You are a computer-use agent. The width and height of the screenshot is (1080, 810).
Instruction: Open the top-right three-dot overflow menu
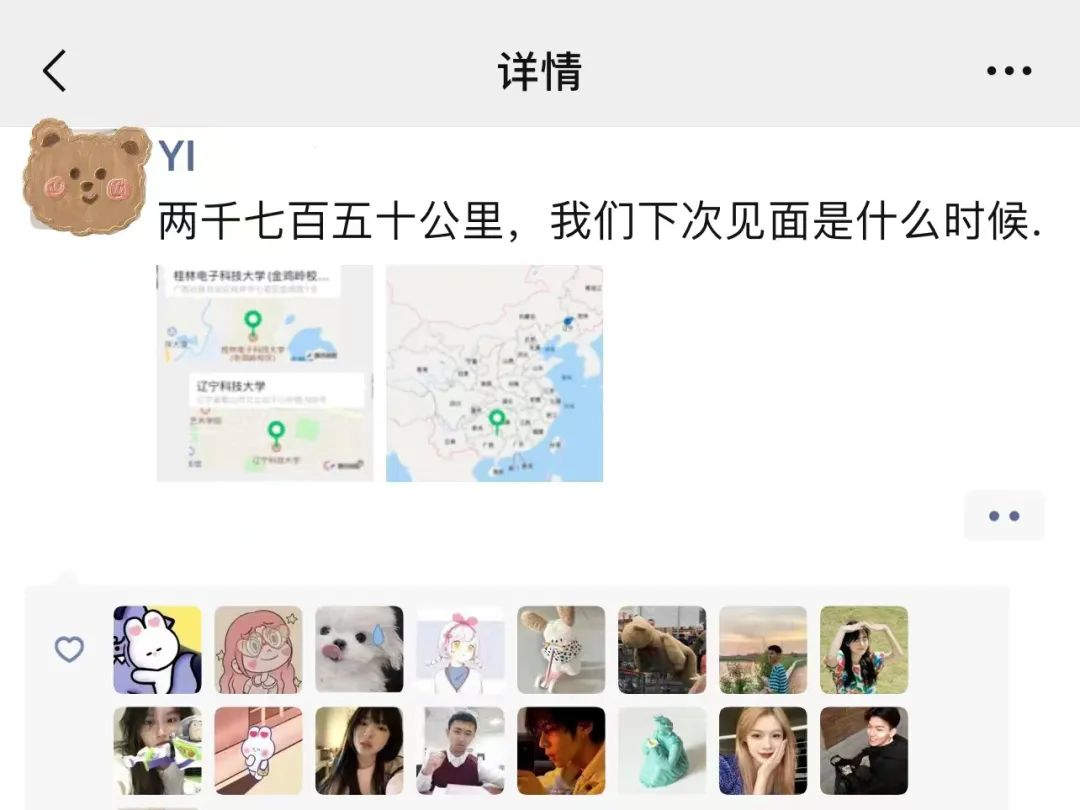1009,72
